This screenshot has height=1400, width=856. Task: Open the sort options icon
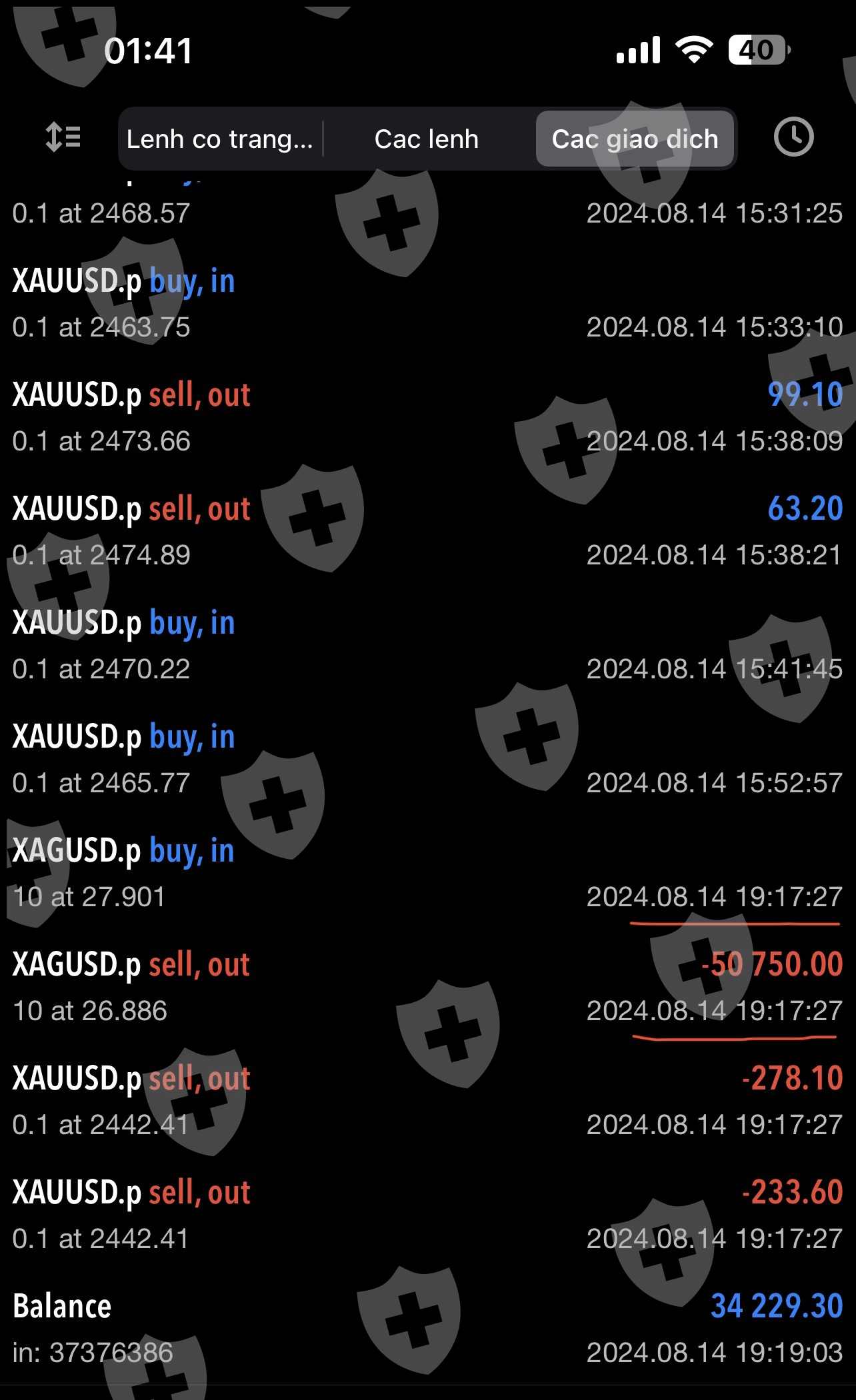63,137
